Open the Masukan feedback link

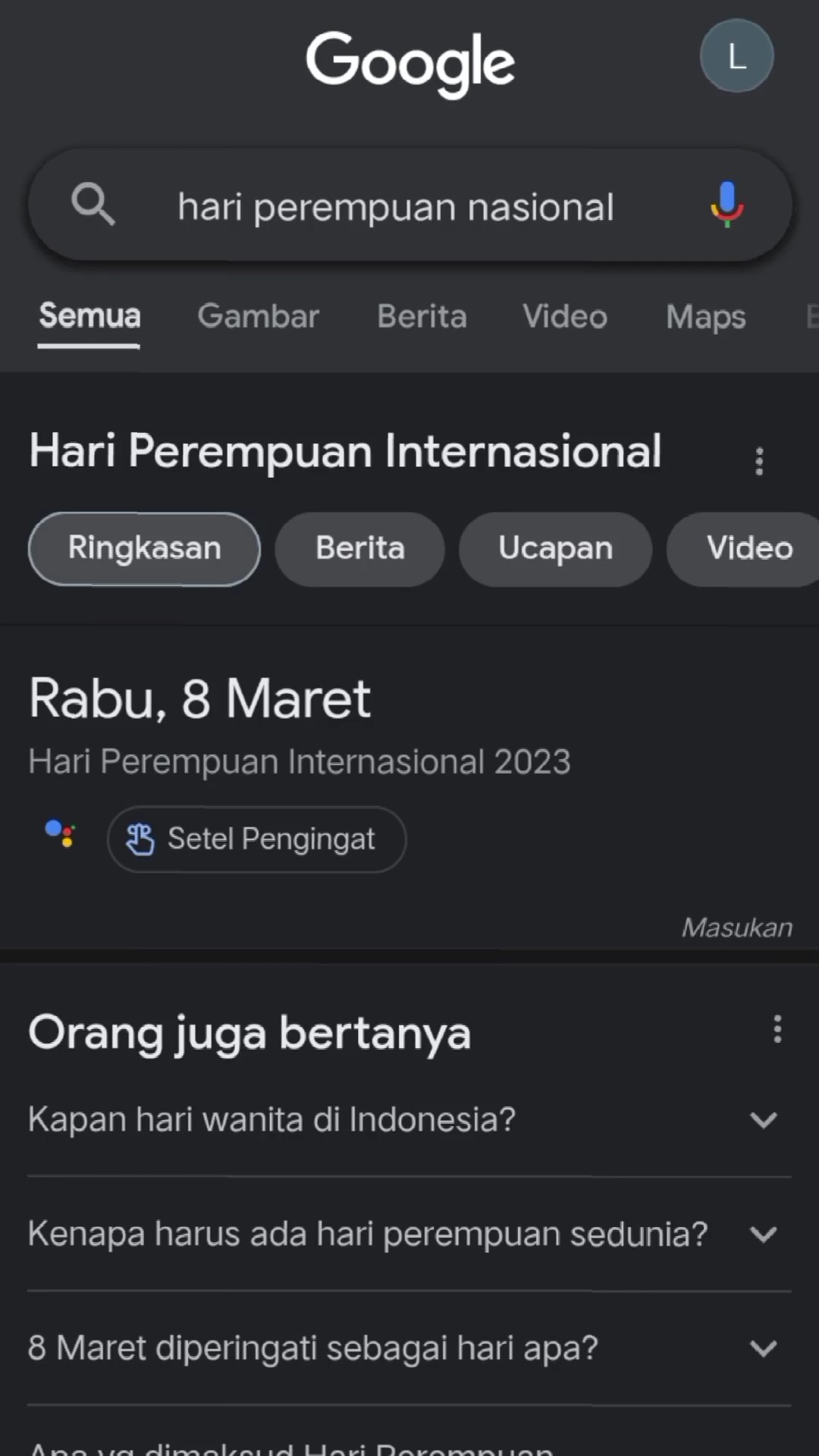(737, 927)
